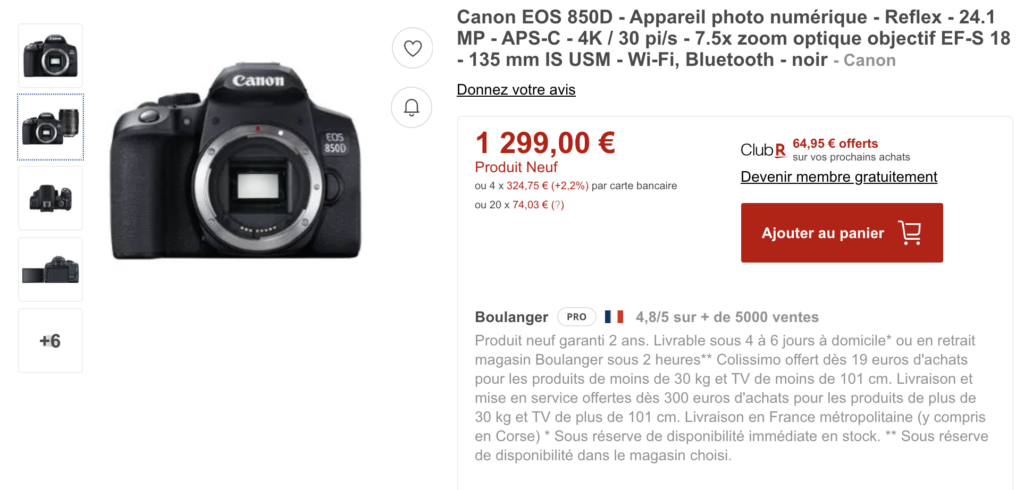View the fourth thumbnail with flip screen

50,269
